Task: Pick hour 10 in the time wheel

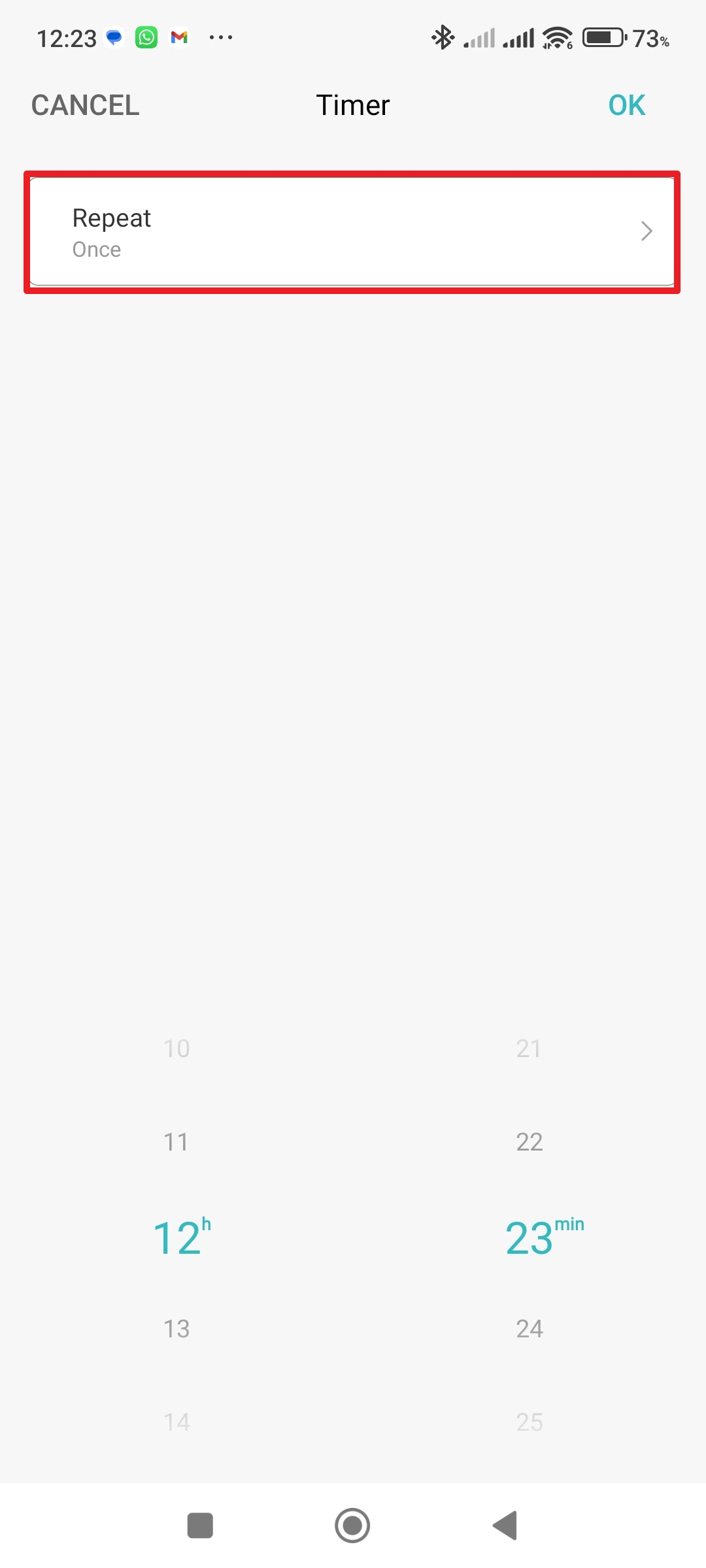Action: [176, 1049]
